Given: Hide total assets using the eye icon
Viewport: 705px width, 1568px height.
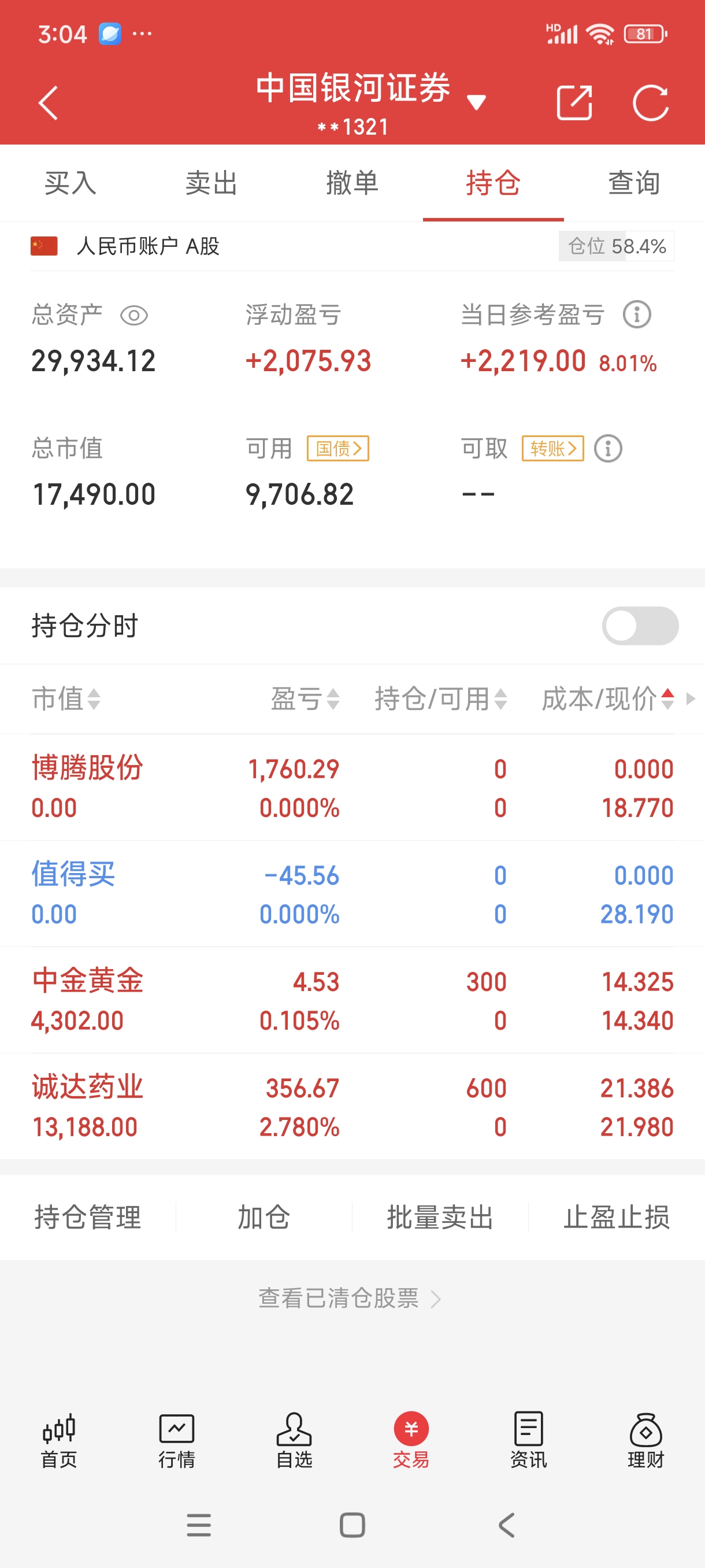Looking at the screenshot, I should click(135, 315).
